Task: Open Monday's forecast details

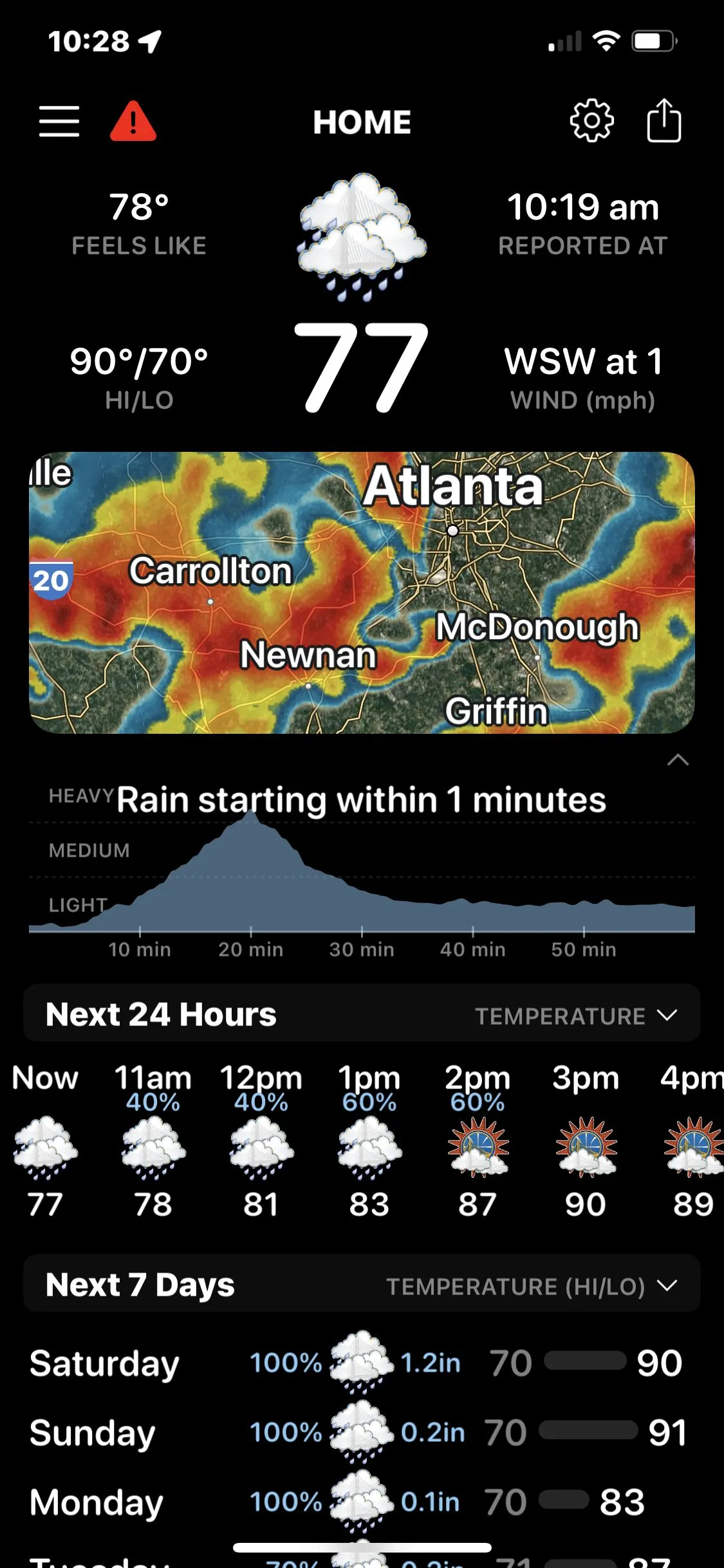Action: 356,1502
